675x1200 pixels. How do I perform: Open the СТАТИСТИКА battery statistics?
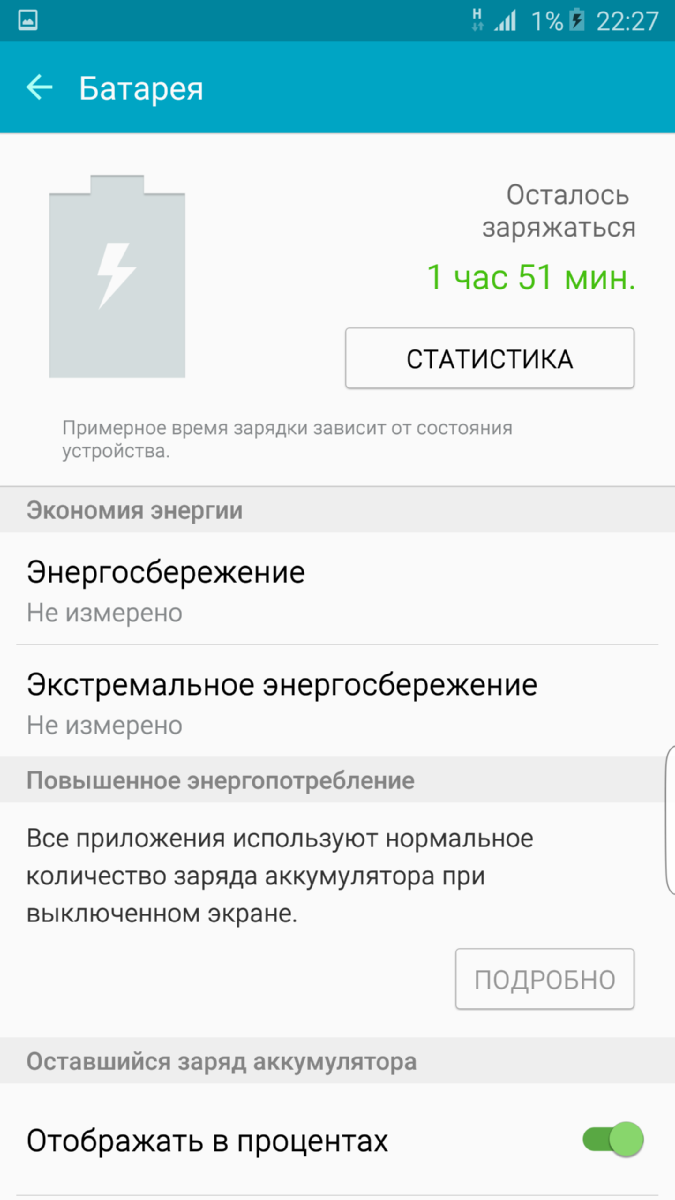click(x=489, y=359)
